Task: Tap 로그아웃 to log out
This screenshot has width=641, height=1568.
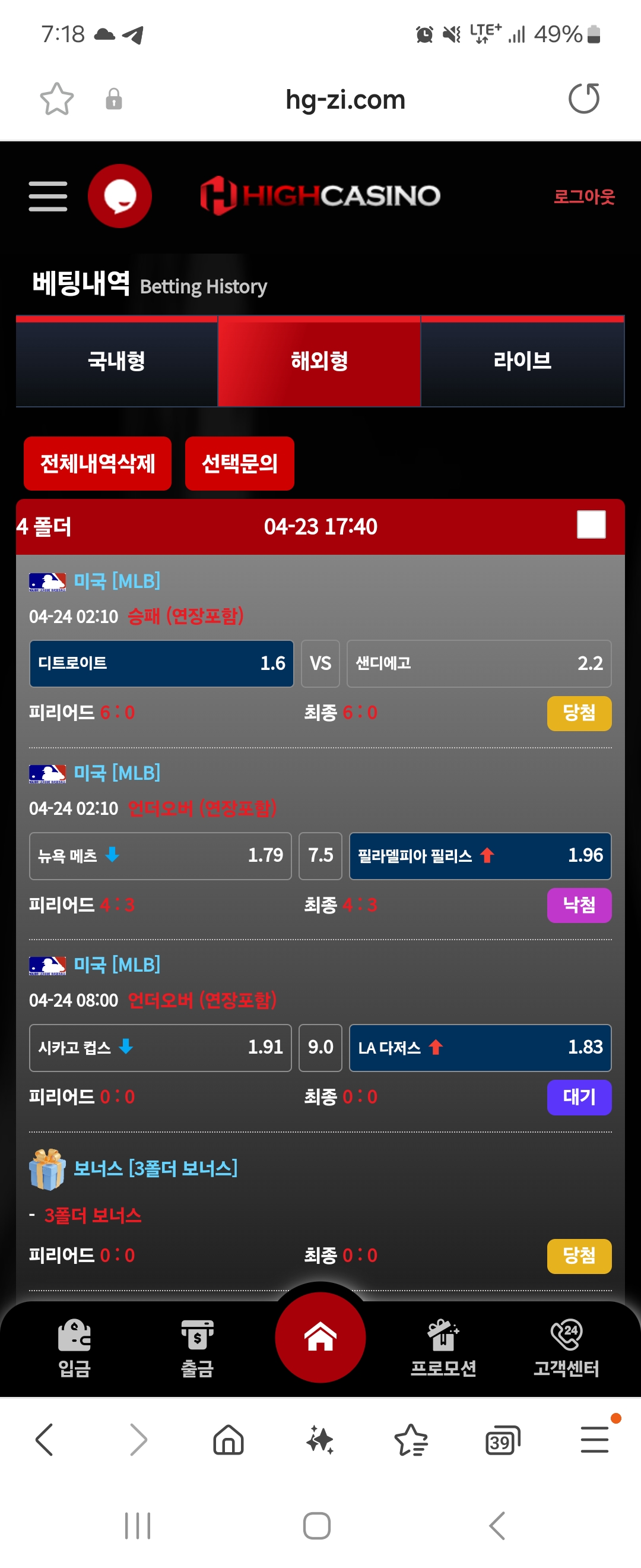Action: pyautogui.click(x=583, y=196)
